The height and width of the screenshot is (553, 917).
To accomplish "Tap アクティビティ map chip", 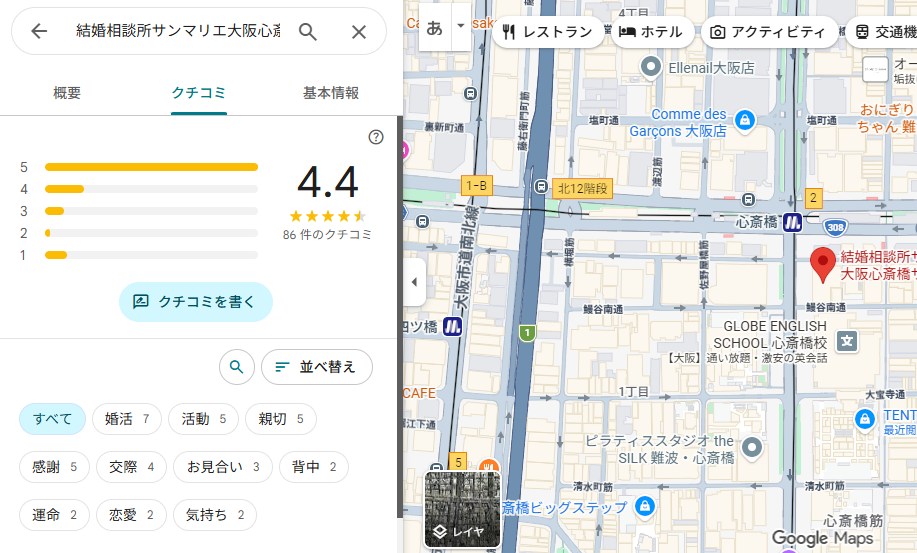I will coord(768,31).
